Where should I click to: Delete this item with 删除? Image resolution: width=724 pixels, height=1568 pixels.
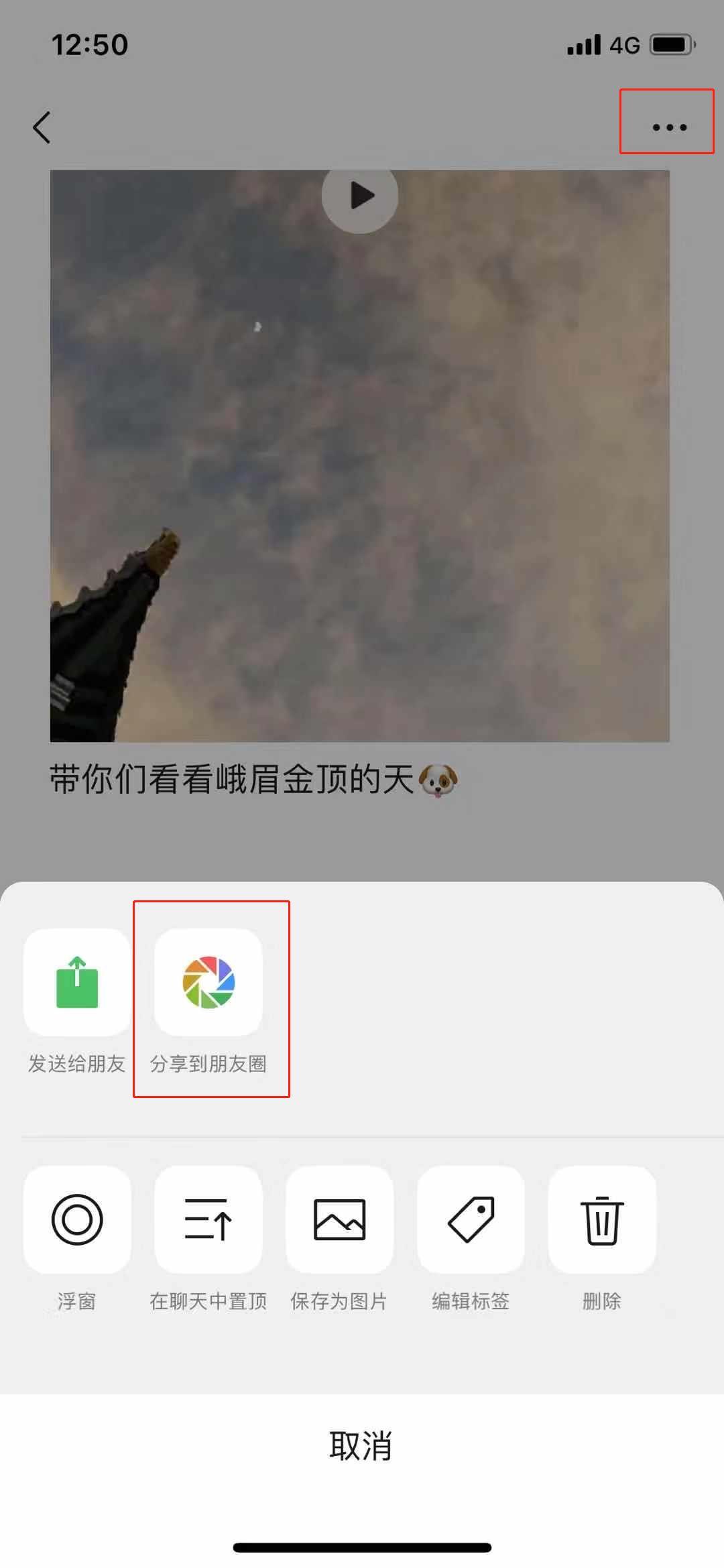(x=602, y=1220)
